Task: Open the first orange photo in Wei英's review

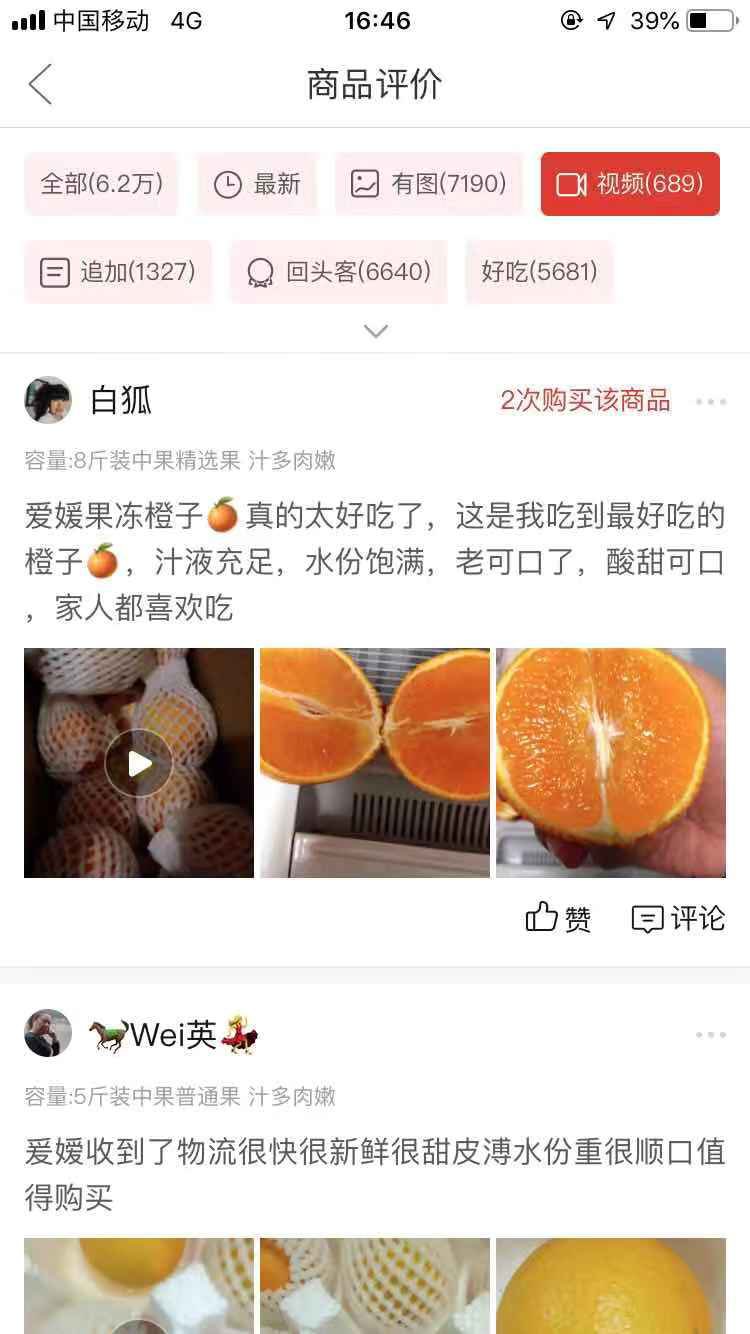Action: point(138,1290)
